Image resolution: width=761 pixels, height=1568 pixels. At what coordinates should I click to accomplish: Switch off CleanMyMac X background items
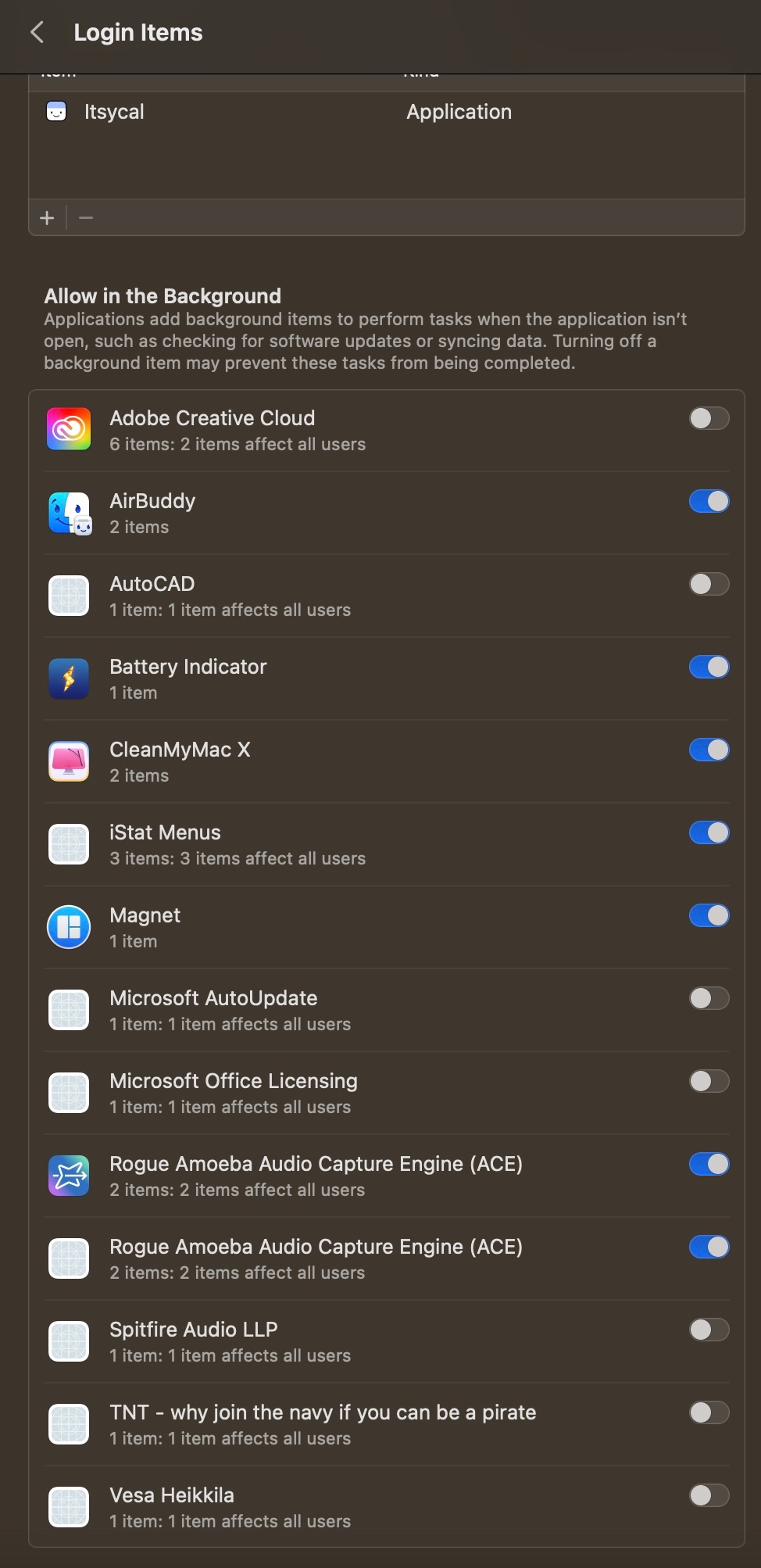[x=709, y=750]
